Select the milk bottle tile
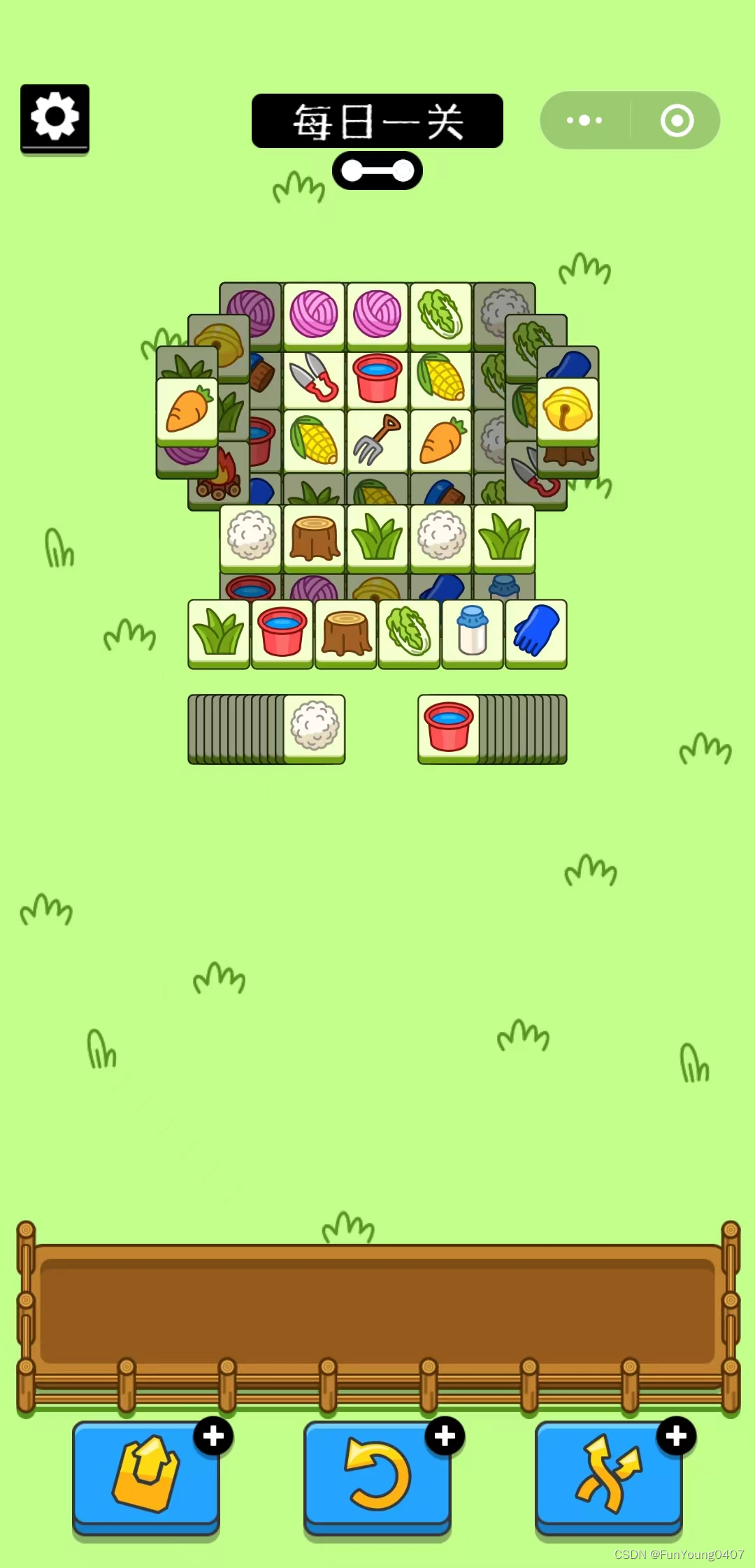The height and width of the screenshot is (1568, 755). coord(473,632)
